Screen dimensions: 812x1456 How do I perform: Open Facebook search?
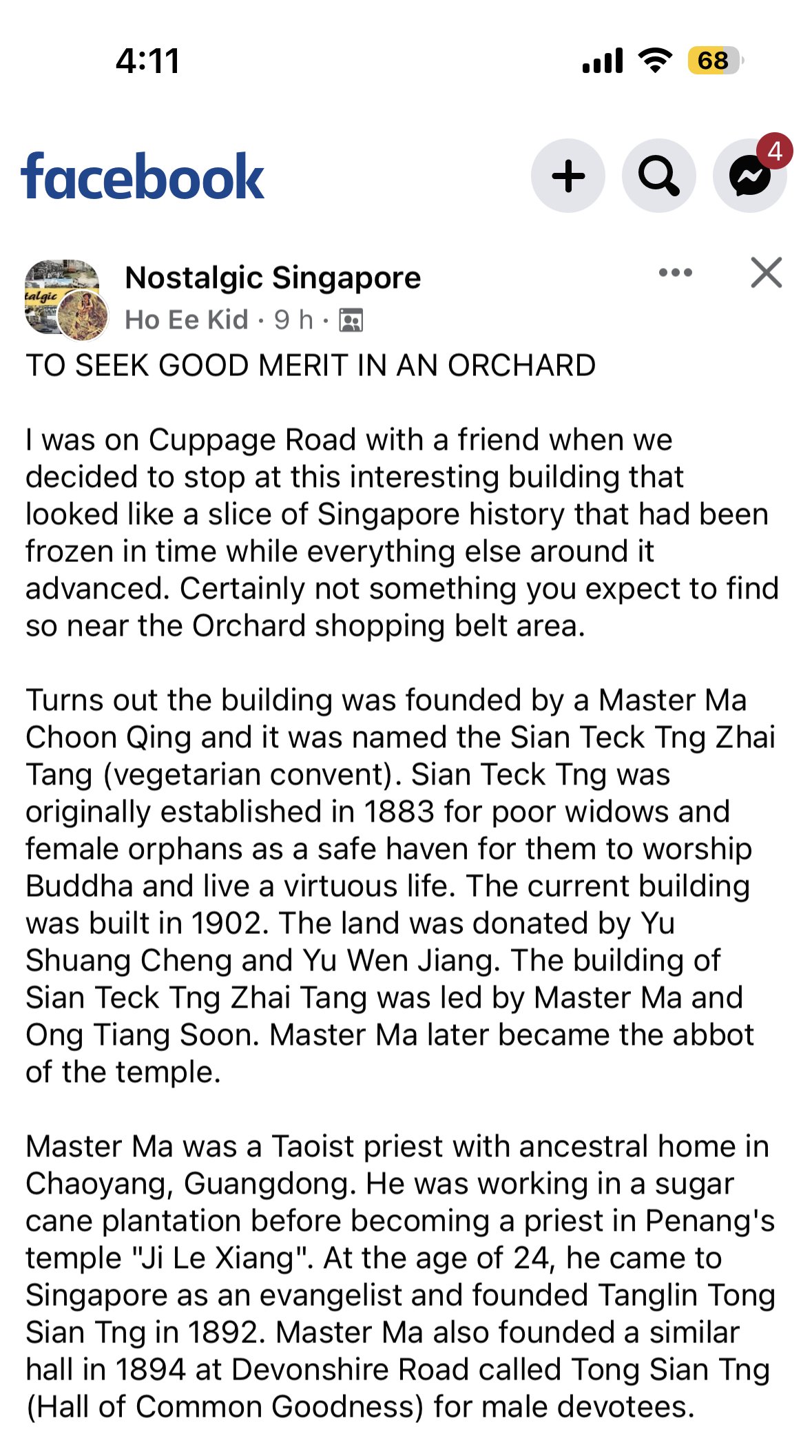659,176
